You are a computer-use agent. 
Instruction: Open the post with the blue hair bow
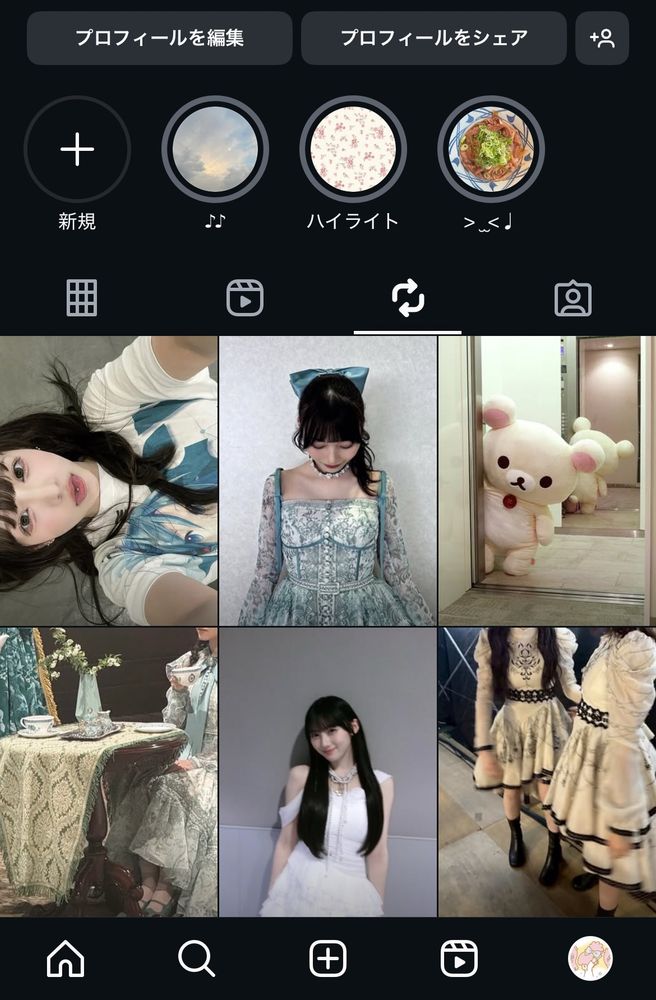[328, 481]
